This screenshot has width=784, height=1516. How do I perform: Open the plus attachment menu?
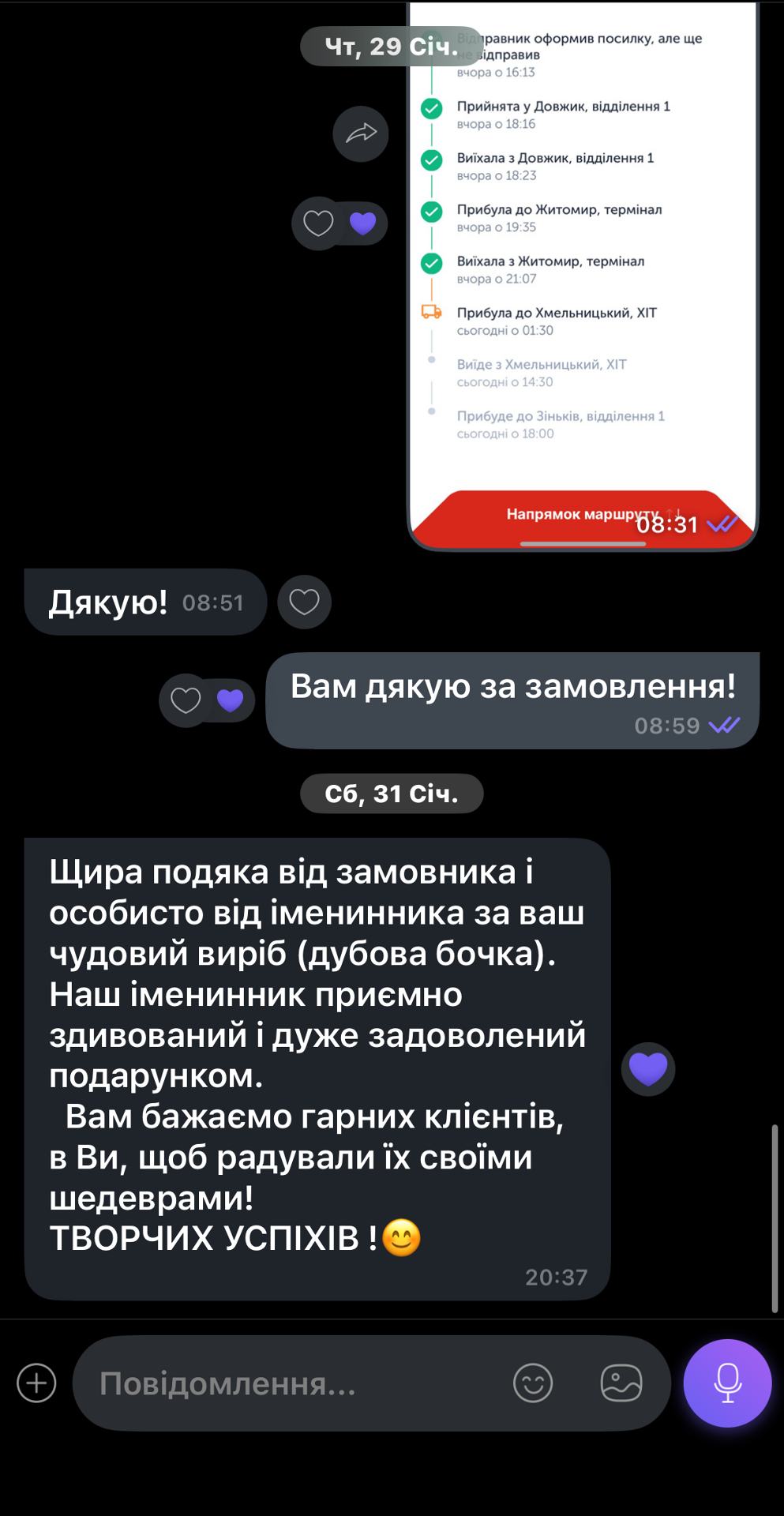tap(36, 1383)
